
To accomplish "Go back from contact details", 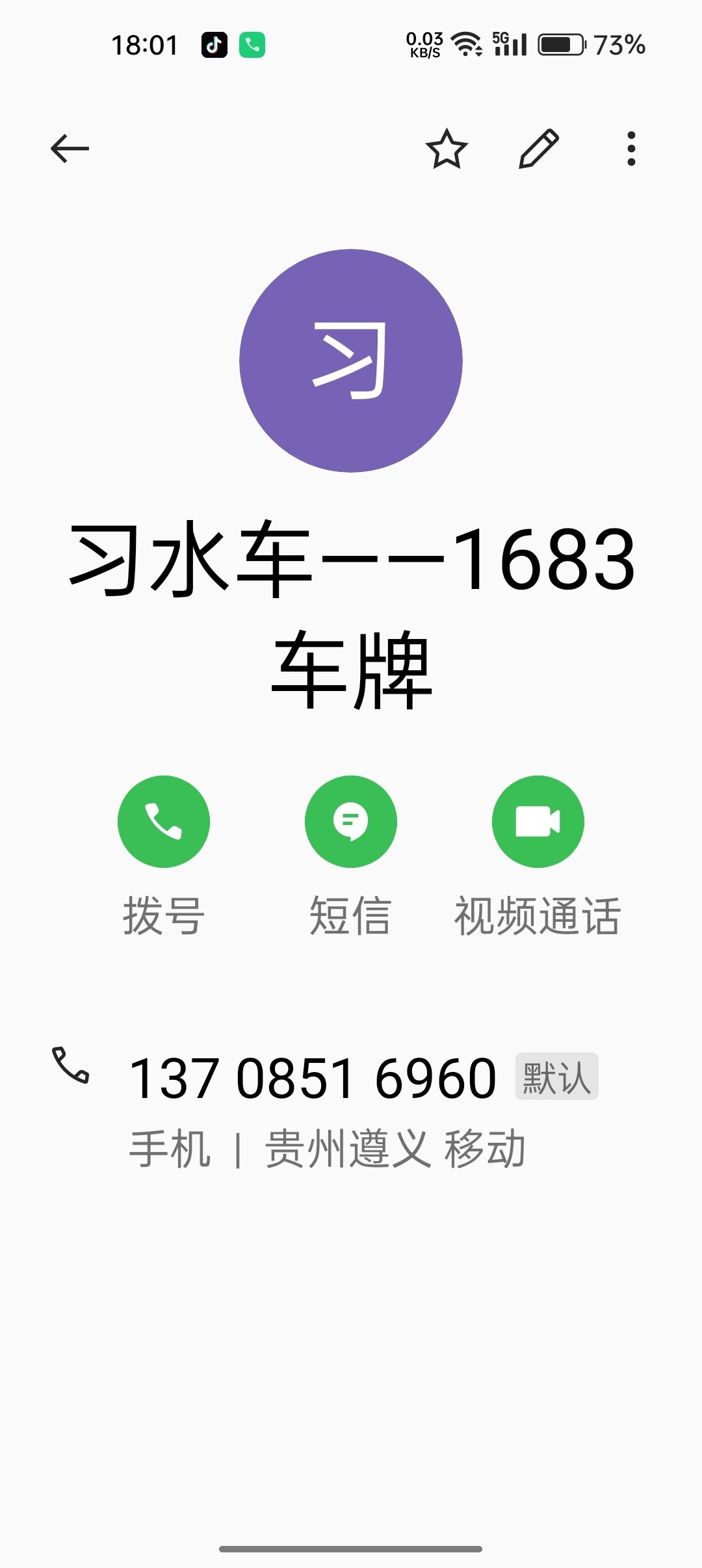I will [70, 149].
